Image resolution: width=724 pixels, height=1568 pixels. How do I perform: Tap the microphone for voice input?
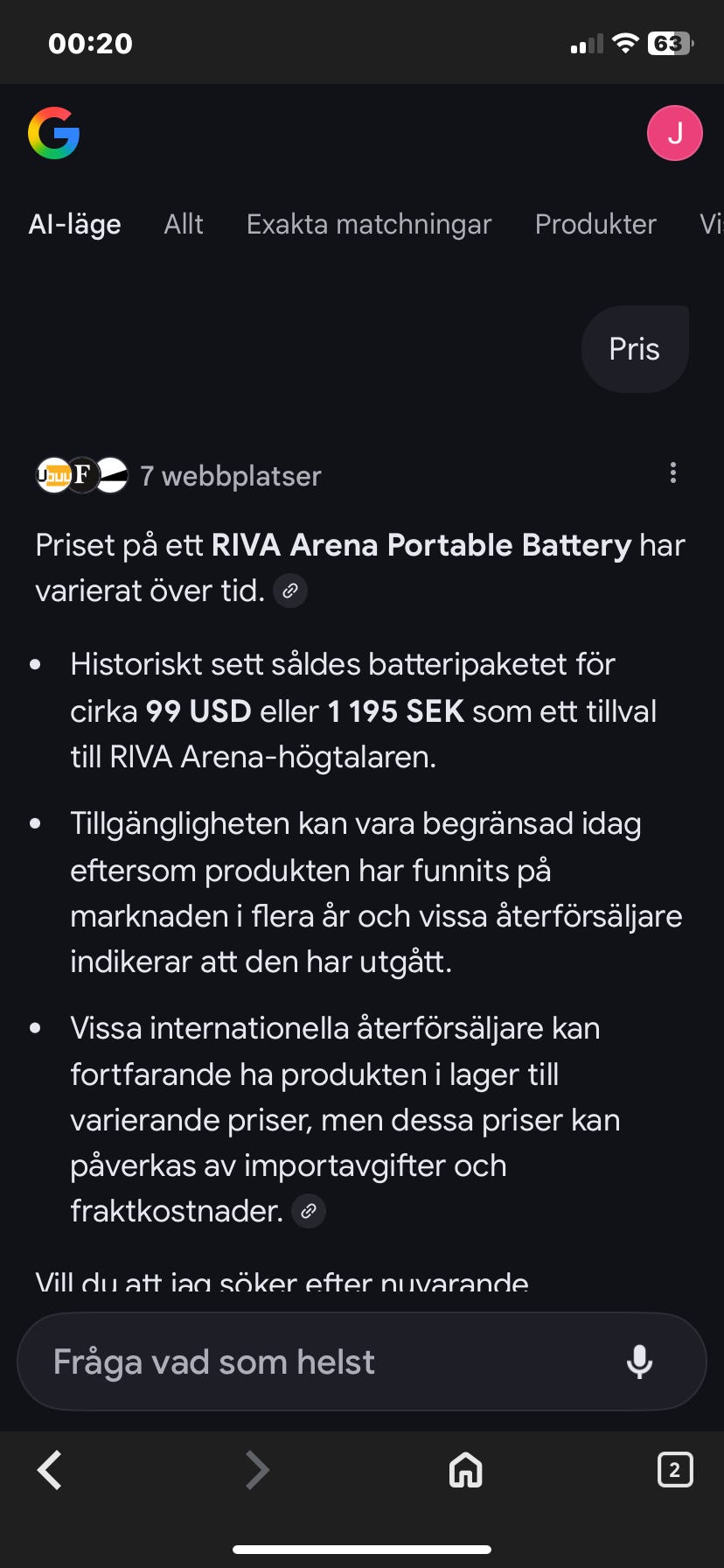coord(639,1361)
